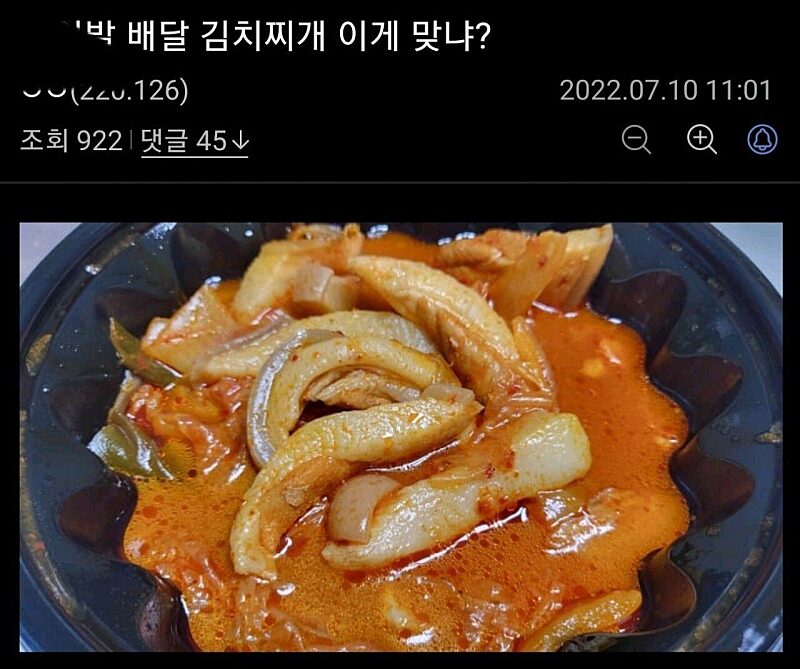Increase text size with the zoom-in icon

[702, 140]
